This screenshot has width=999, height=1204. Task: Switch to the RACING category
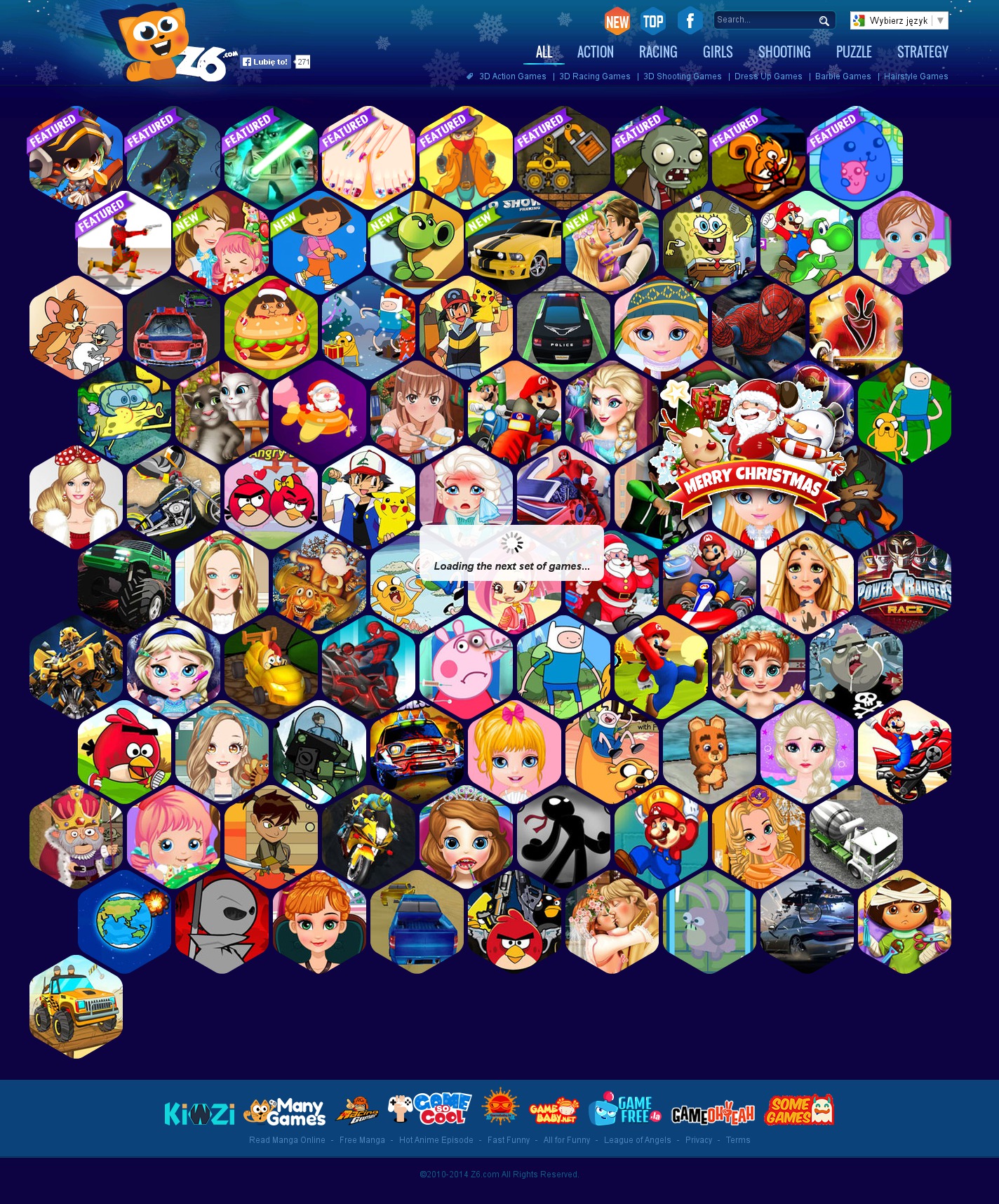pyautogui.click(x=657, y=52)
